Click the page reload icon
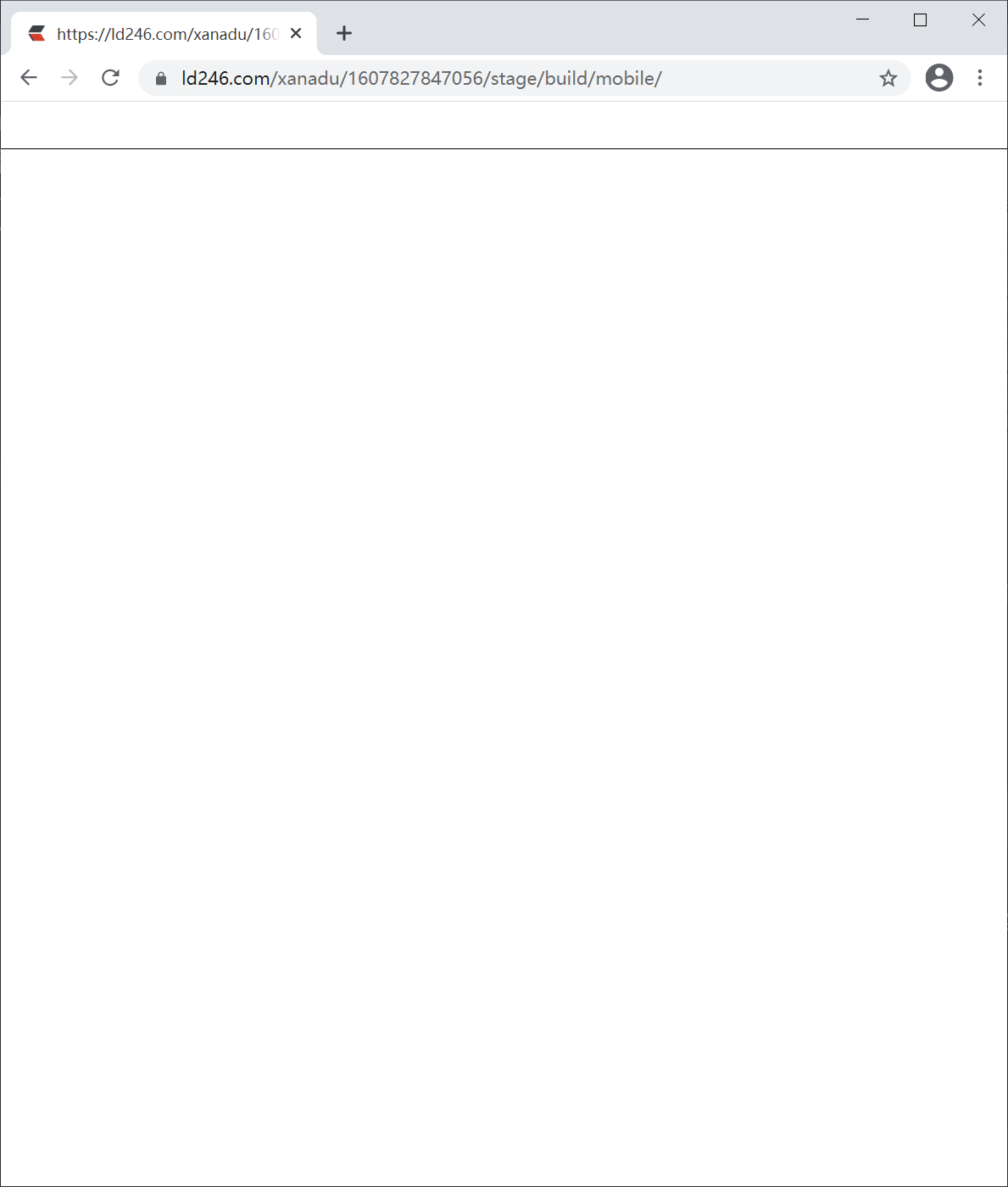Viewport: 1008px width, 1187px height. coord(110,77)
